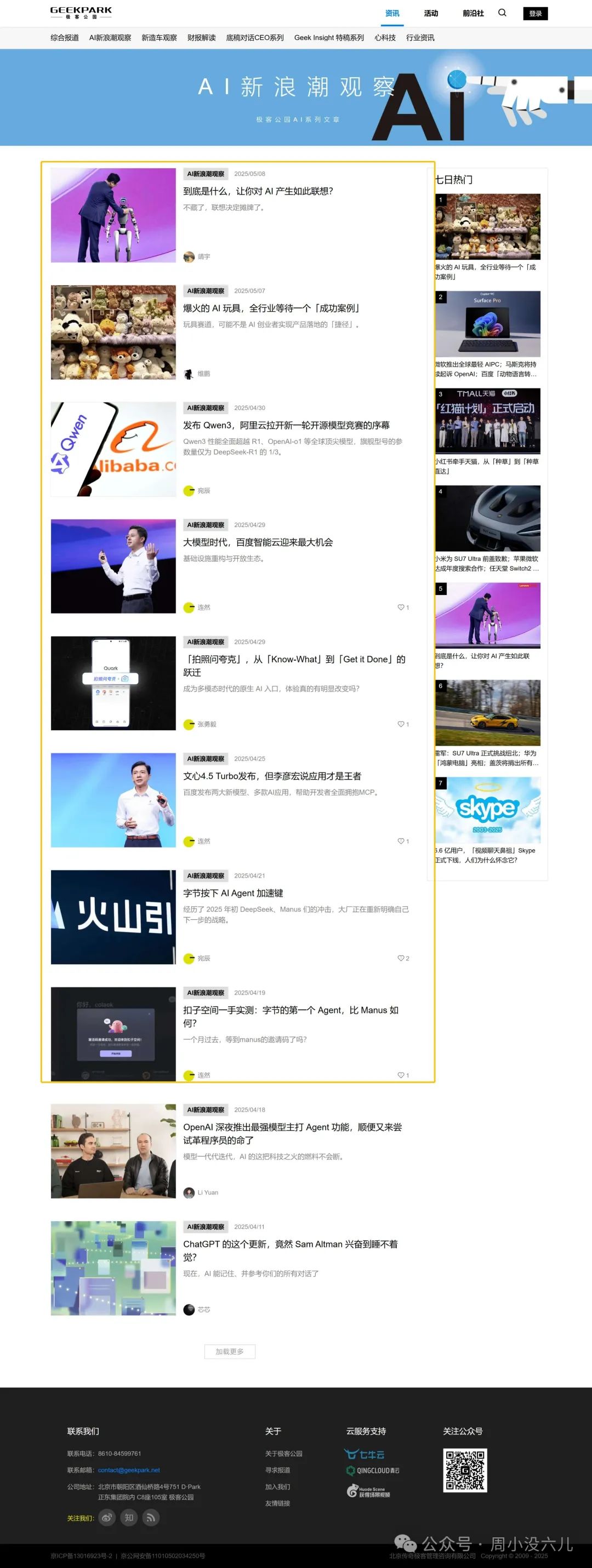592x1568 pixels.
Task: Switch to the 前沿社 tab
Action: 473,13
